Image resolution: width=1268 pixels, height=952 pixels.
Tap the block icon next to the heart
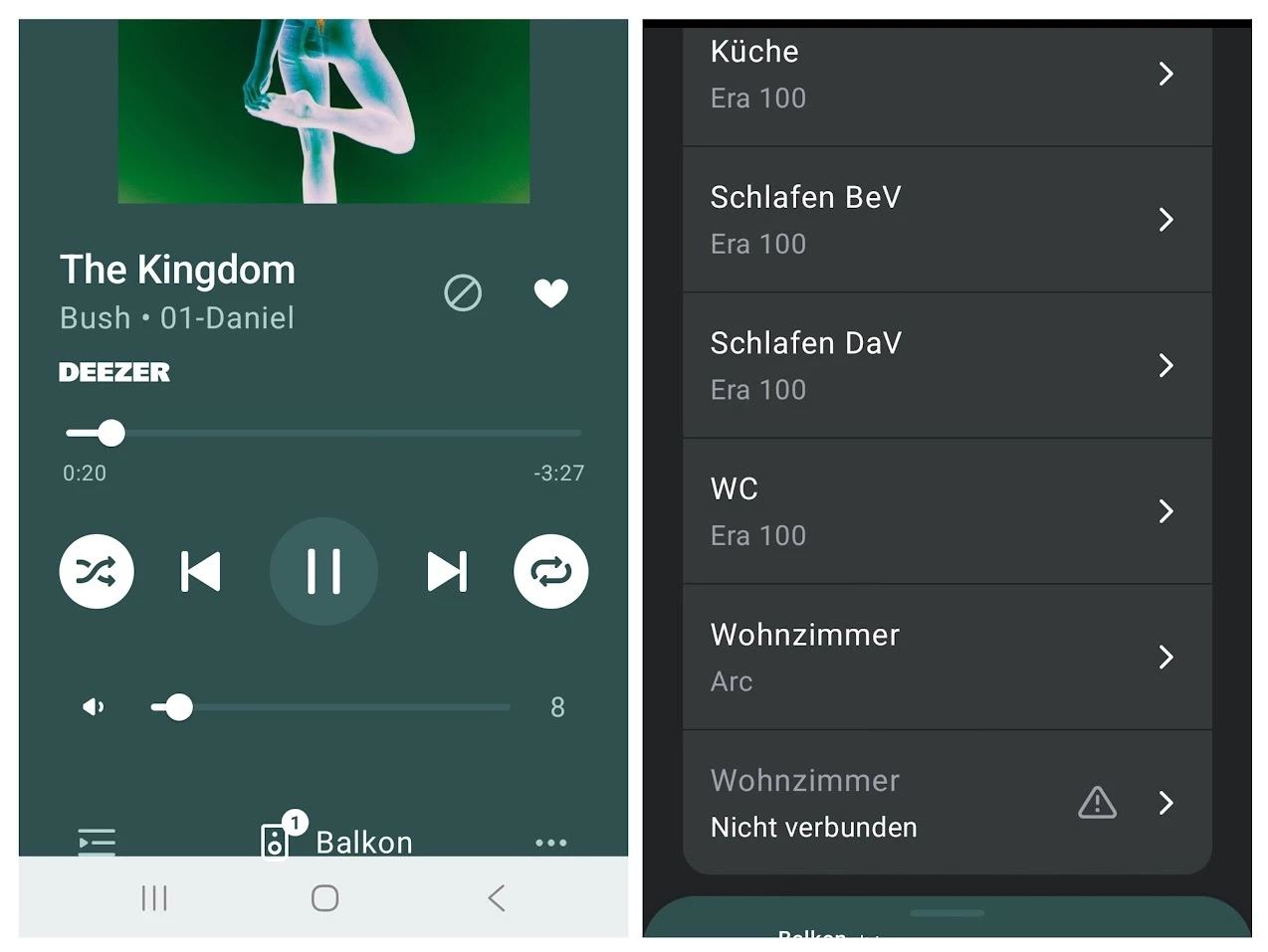463,293
